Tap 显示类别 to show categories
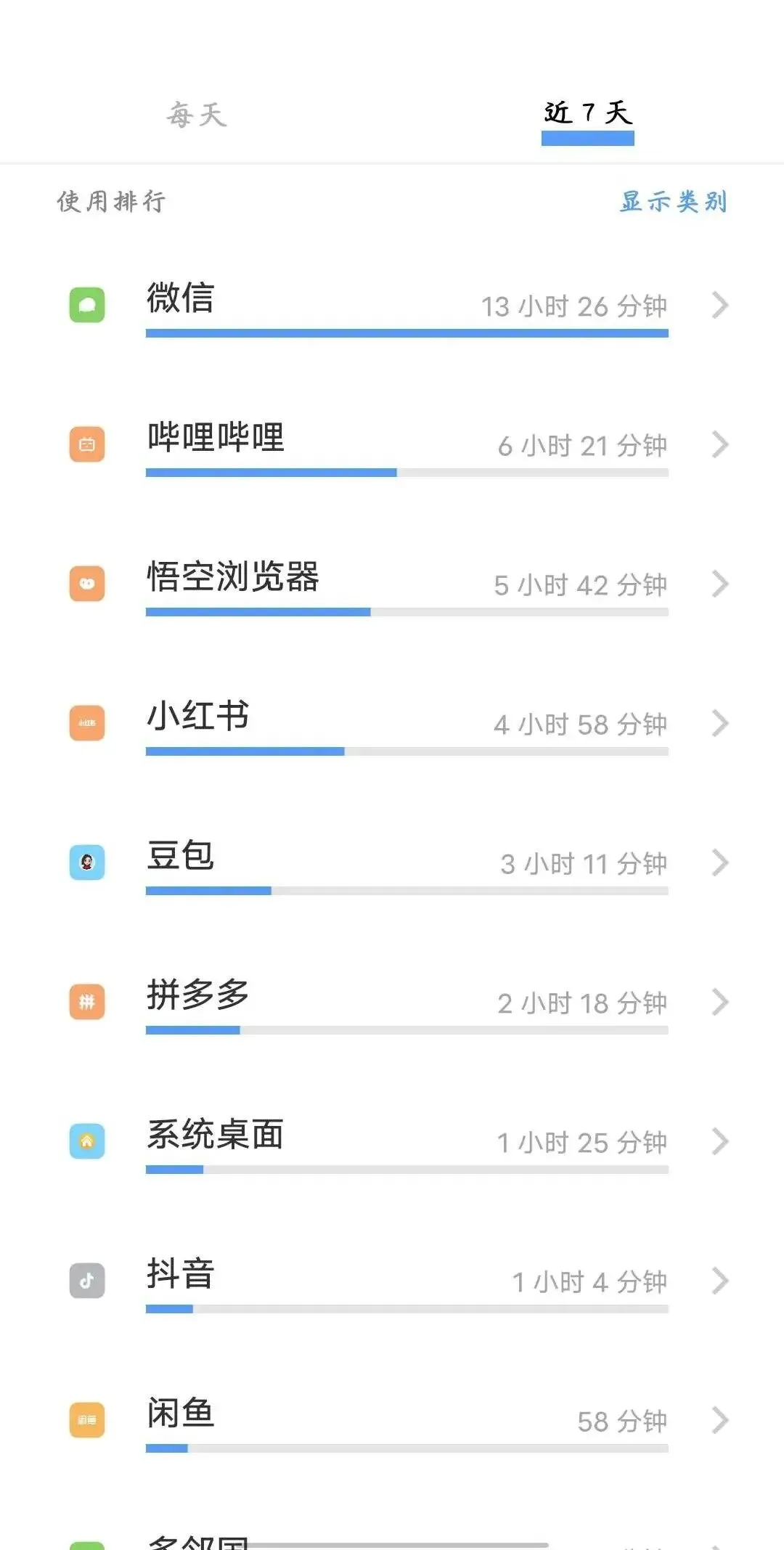This screenshot has width=784, height=1550. (673, 201)
